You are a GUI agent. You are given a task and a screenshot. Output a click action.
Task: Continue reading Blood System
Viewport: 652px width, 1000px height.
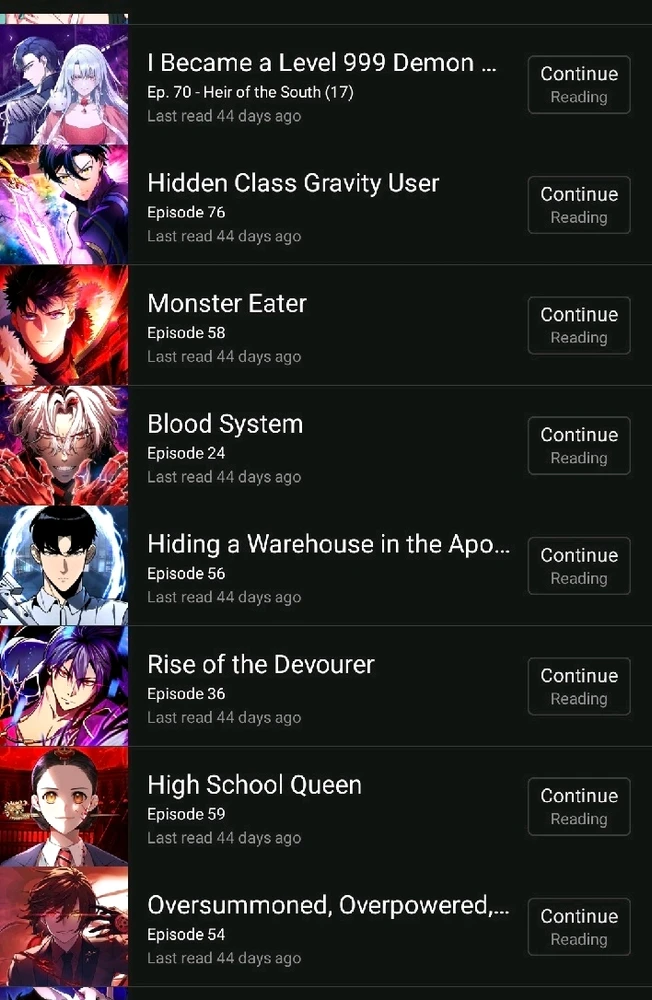[579, 446]
